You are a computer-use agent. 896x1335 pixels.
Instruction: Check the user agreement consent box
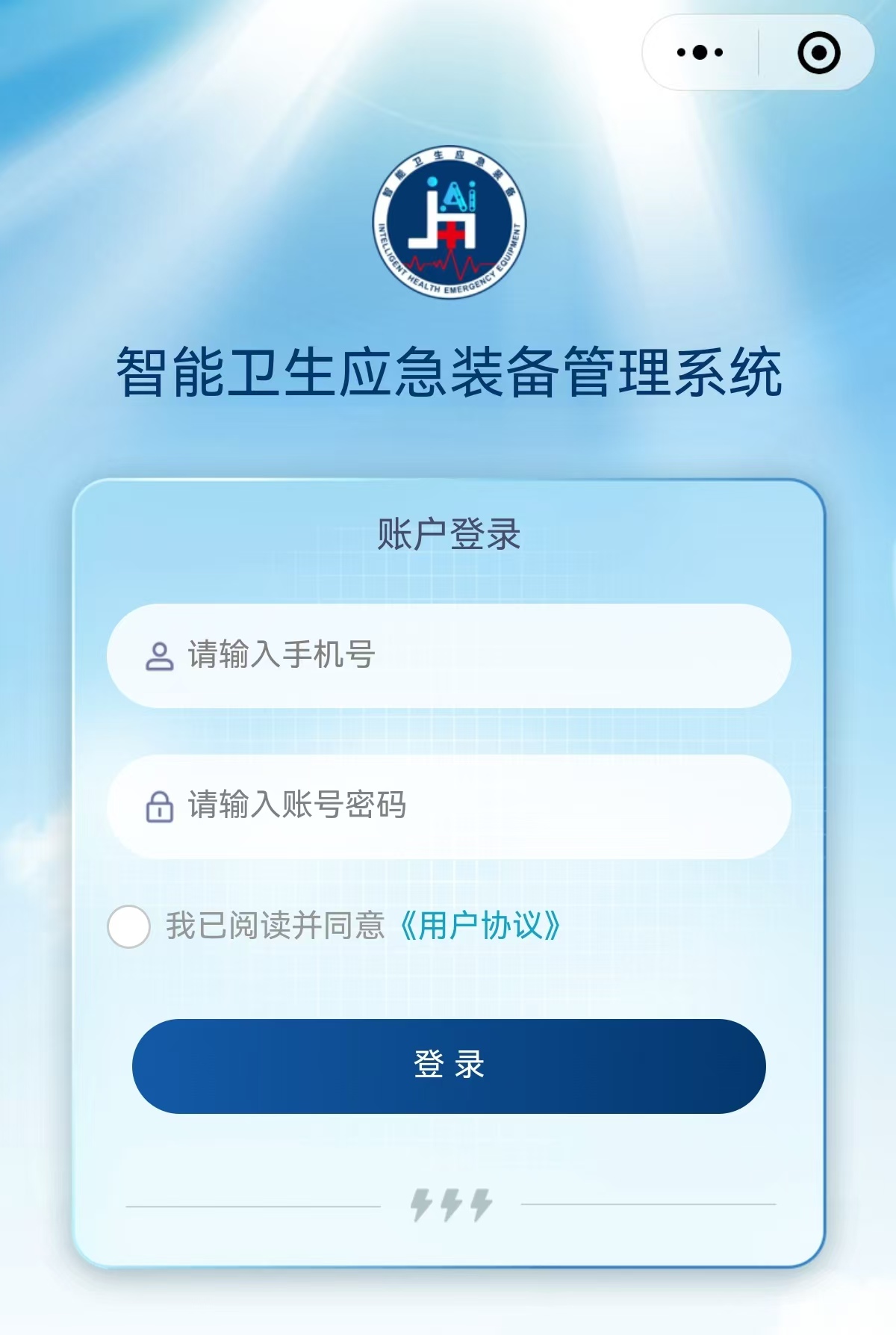point(129,926)
